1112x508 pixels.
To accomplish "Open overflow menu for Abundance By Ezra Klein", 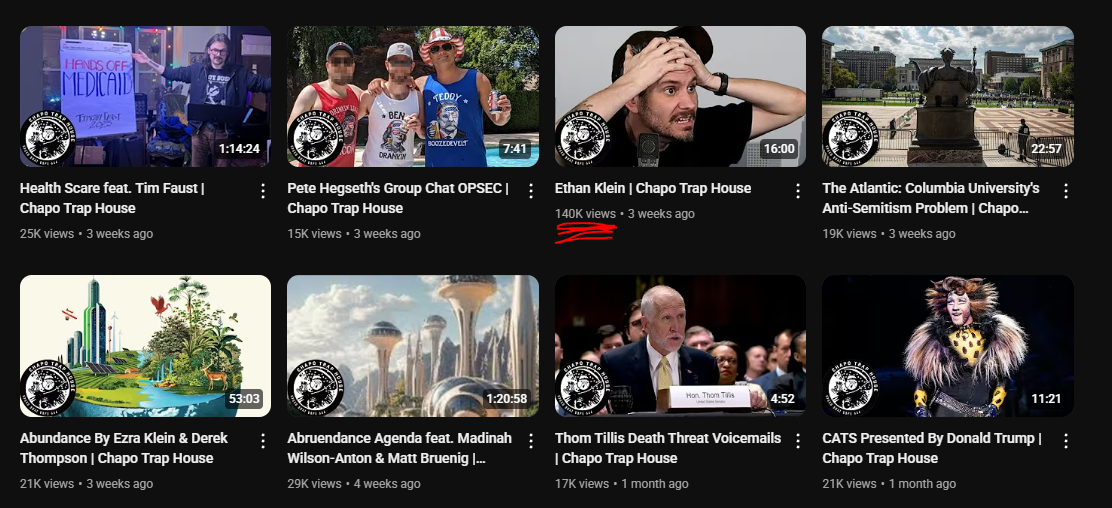I will pos(263,440).
